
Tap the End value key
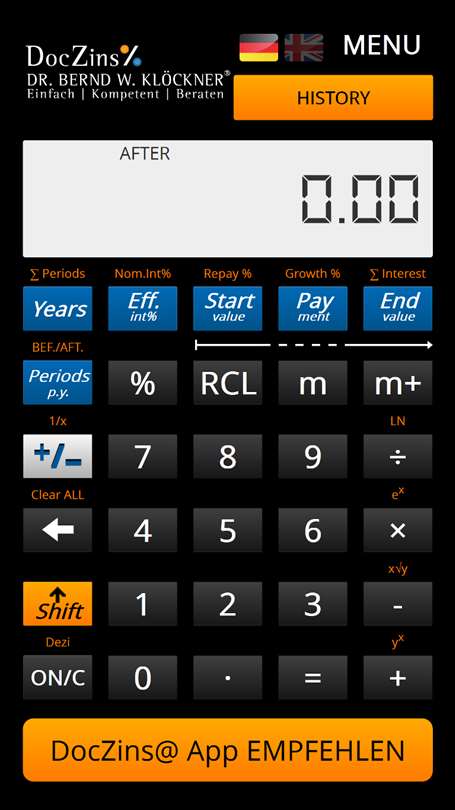pyautogui.click(x=398, y=308)
